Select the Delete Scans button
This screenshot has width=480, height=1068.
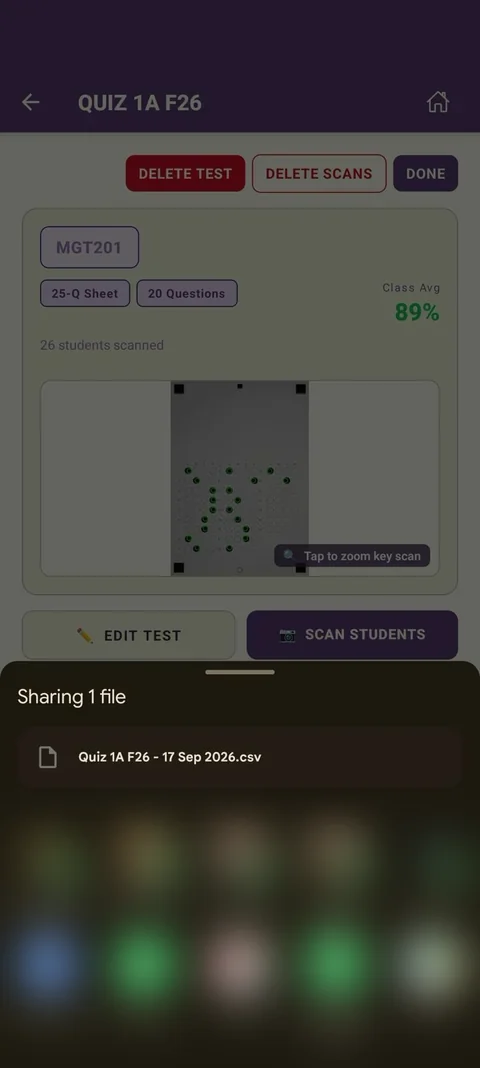tap(319, 174)
